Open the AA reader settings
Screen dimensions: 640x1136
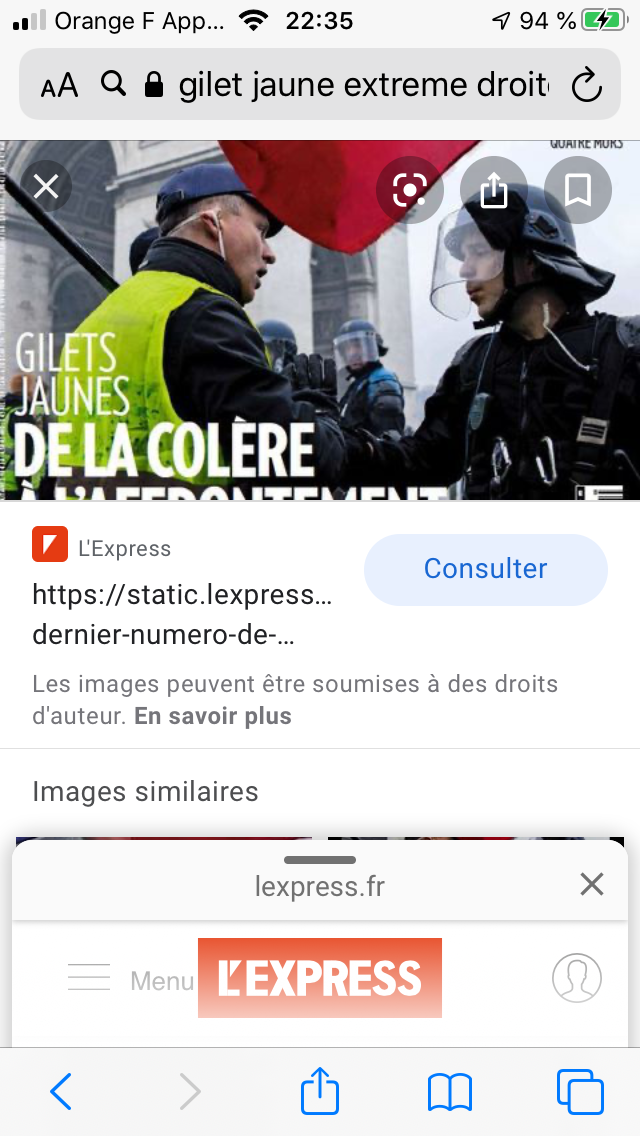[59, 86]
